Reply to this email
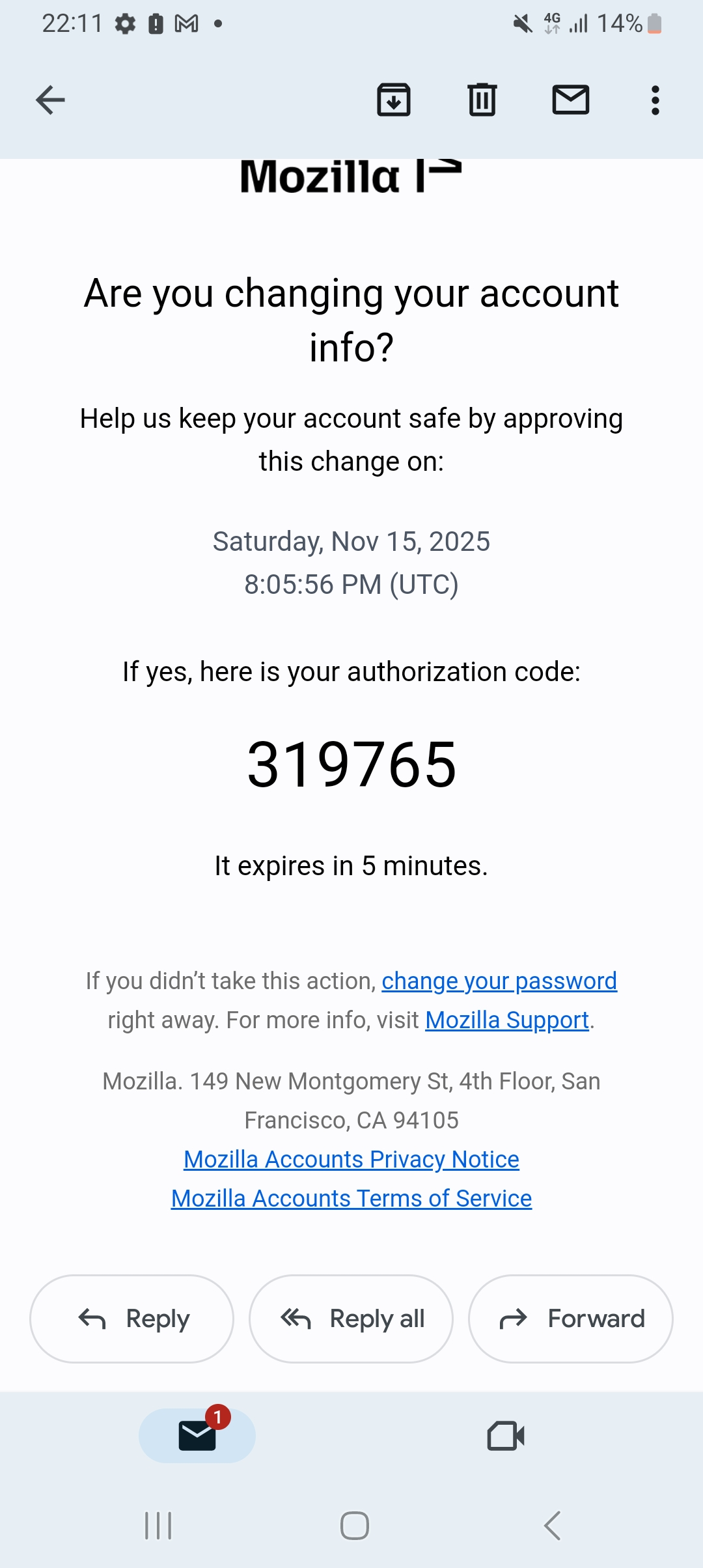Screen dimensions: 703x1568 tap(131, 1319)
